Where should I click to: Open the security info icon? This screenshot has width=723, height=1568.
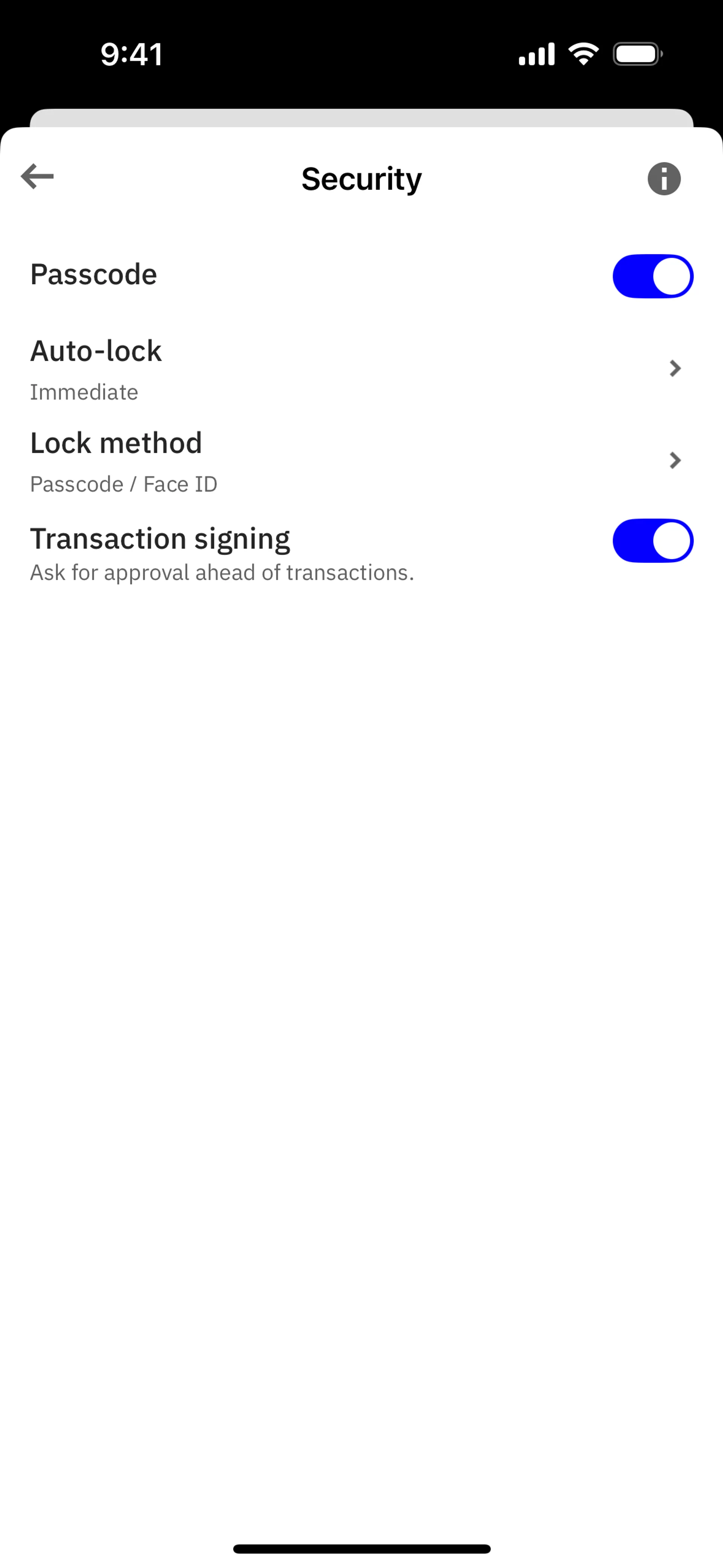(x=664, y=179)
